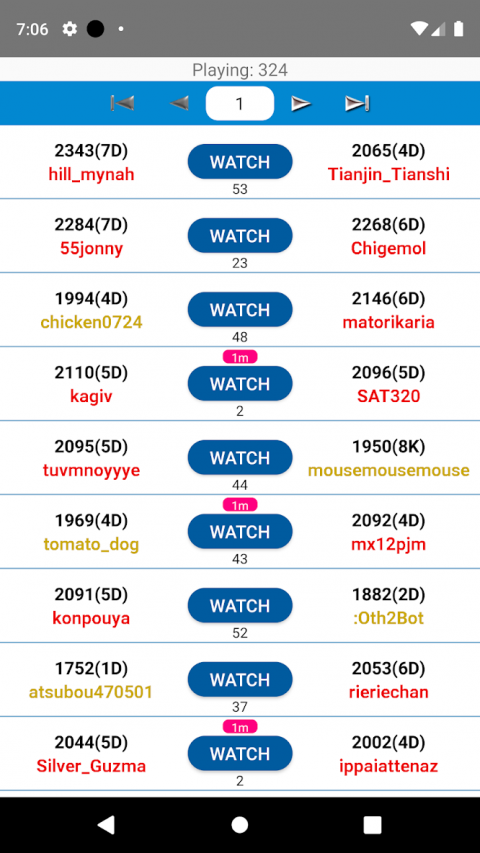
Task: Edit the page number field
Action: pos(240,103)
